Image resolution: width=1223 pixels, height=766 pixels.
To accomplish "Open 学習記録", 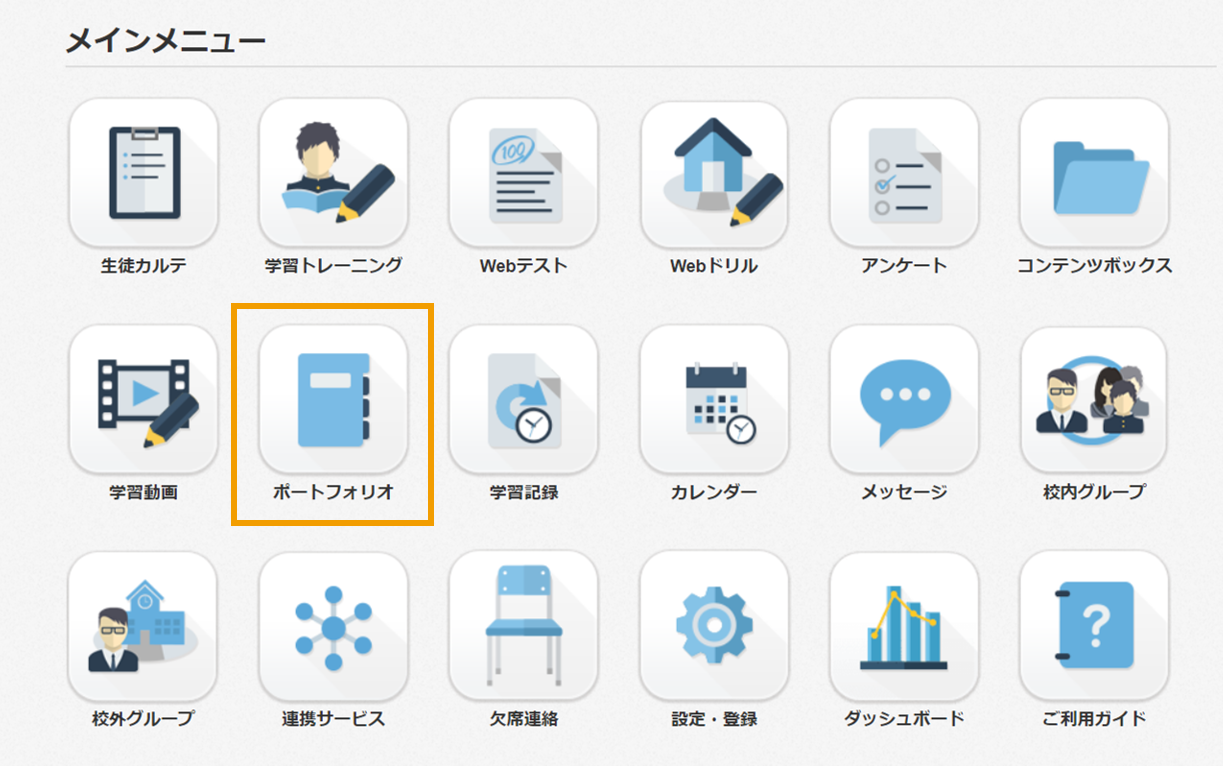I will (523, 399).
